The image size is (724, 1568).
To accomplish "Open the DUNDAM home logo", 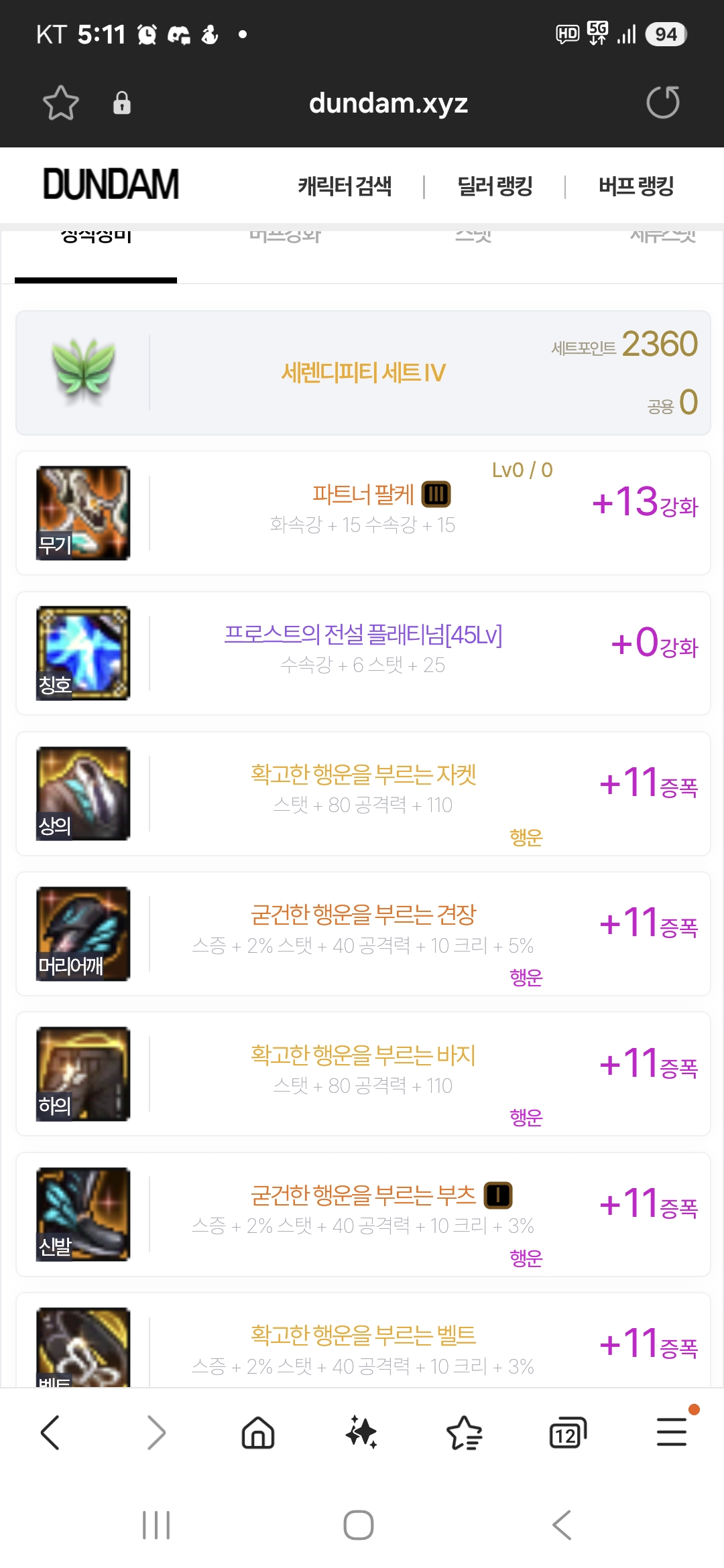I will pyautogui.click(x=111, y=184).
